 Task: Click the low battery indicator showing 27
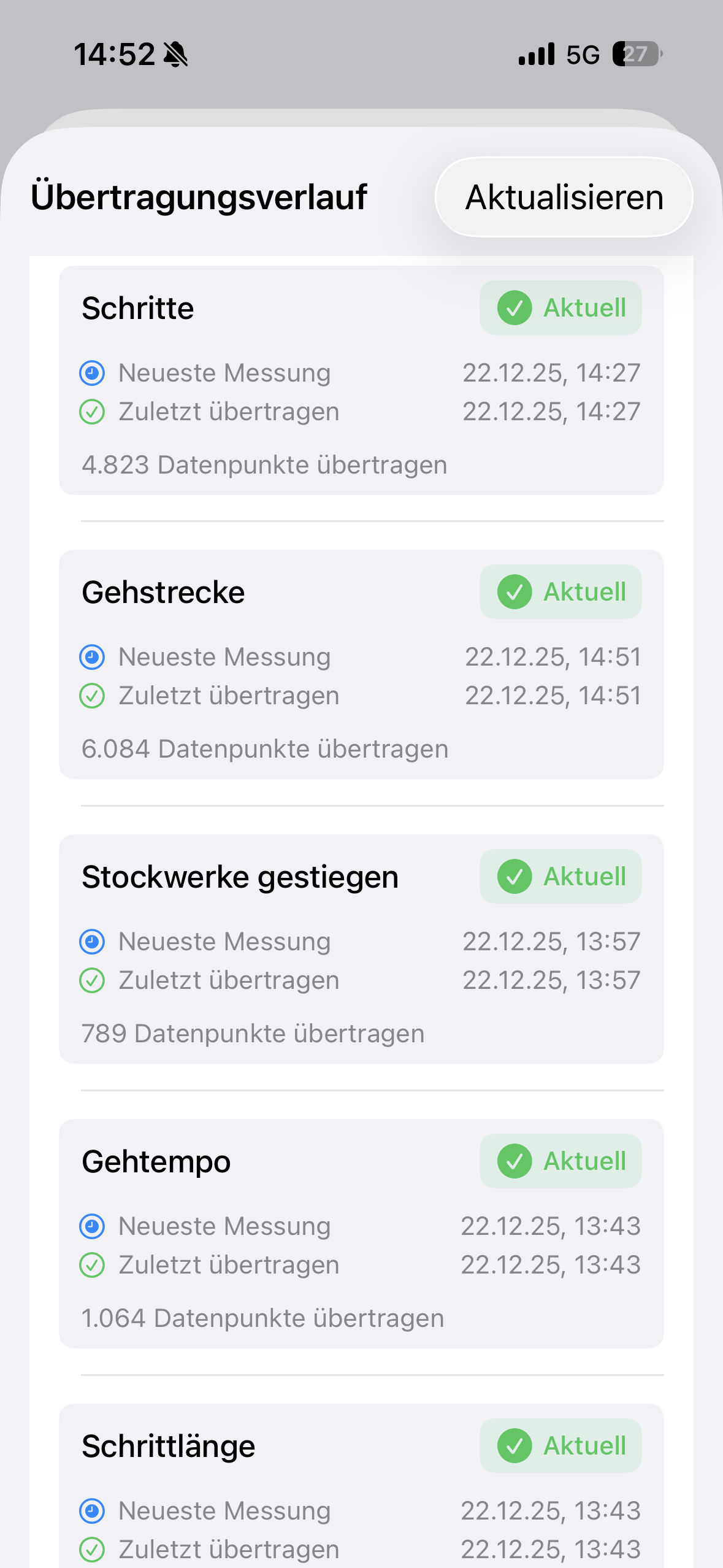pos(635,55)
